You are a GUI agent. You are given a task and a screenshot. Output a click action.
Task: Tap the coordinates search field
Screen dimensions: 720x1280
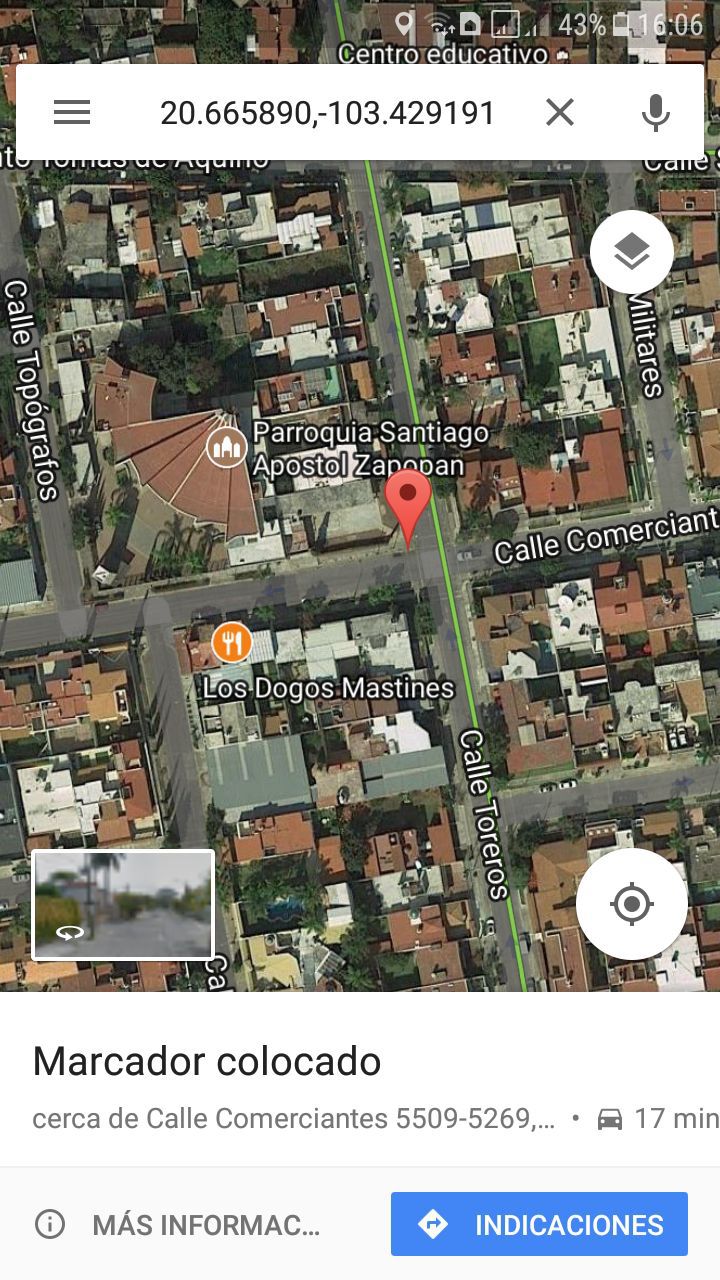pyautogui.click(x=327, y=113)
